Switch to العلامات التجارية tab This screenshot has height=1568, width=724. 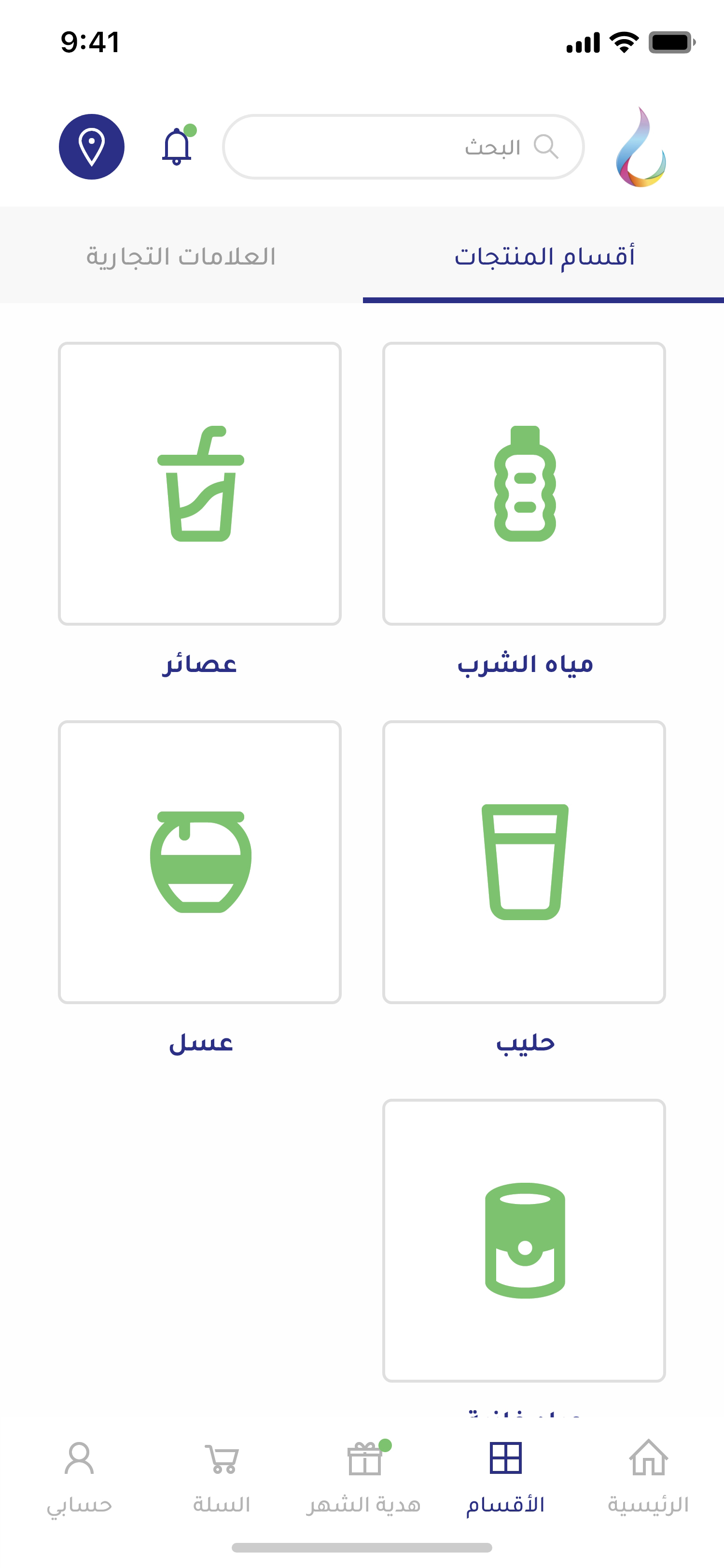click(x=181, y=256)
